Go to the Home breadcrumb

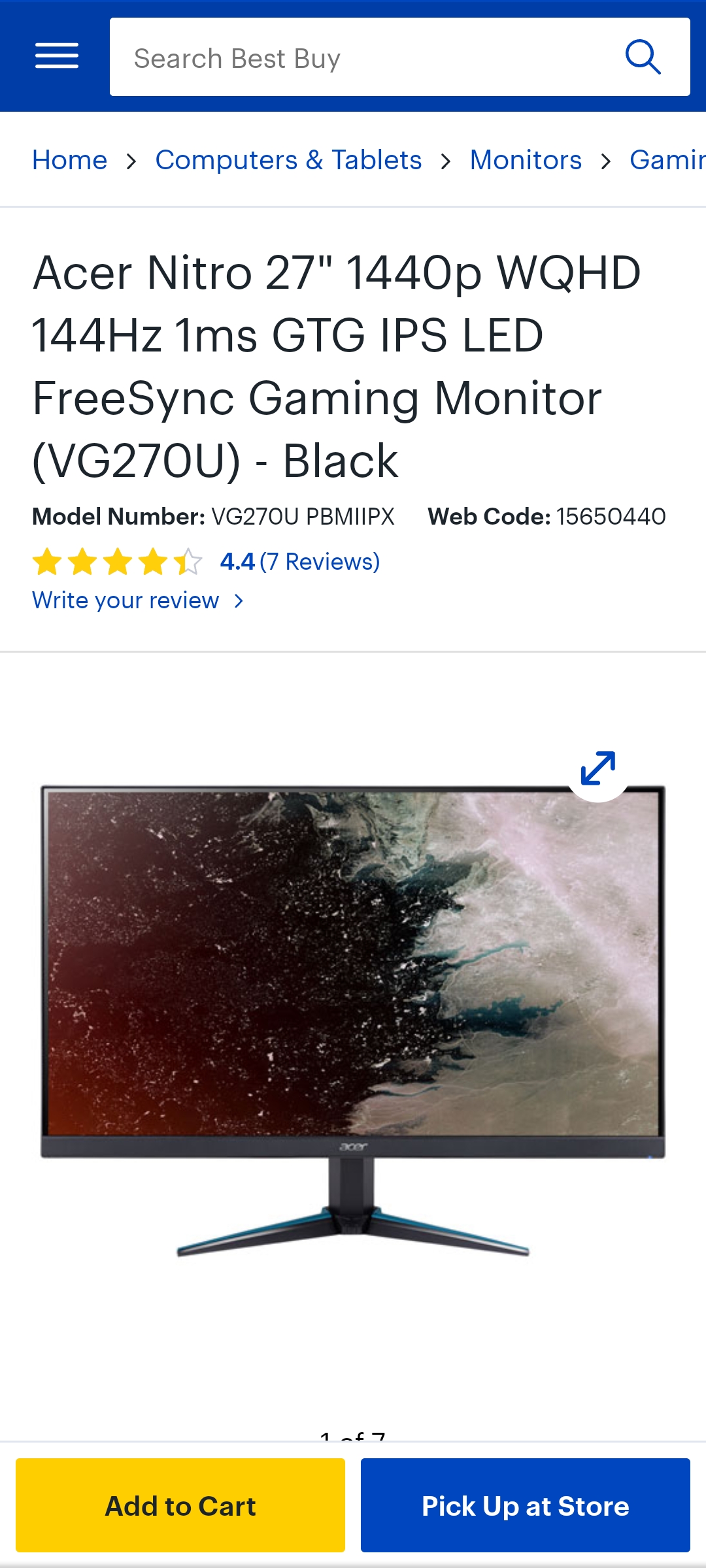click(70, 160)
